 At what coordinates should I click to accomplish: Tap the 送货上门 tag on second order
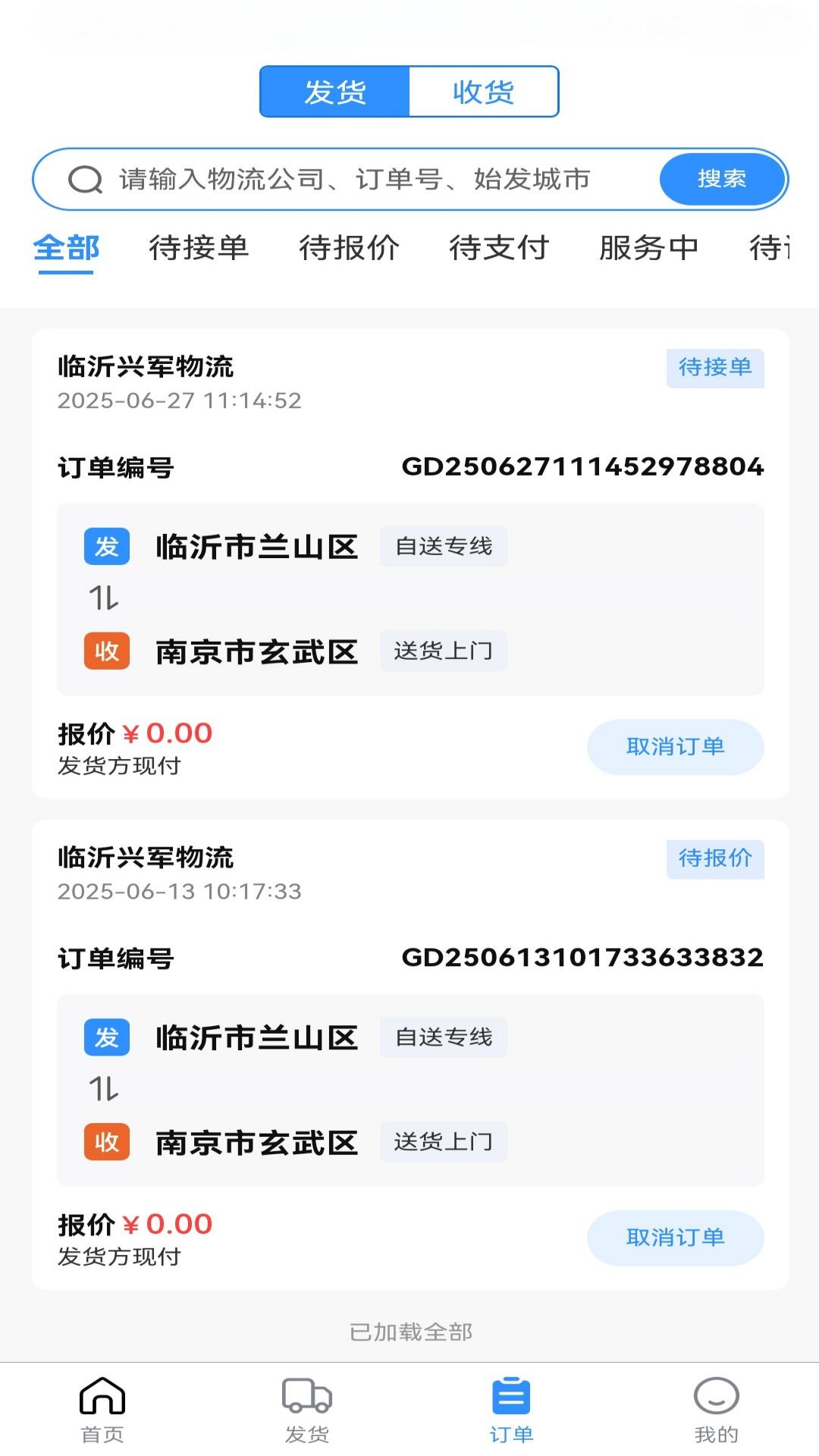pyautogui.click(x=443, y=1142)
